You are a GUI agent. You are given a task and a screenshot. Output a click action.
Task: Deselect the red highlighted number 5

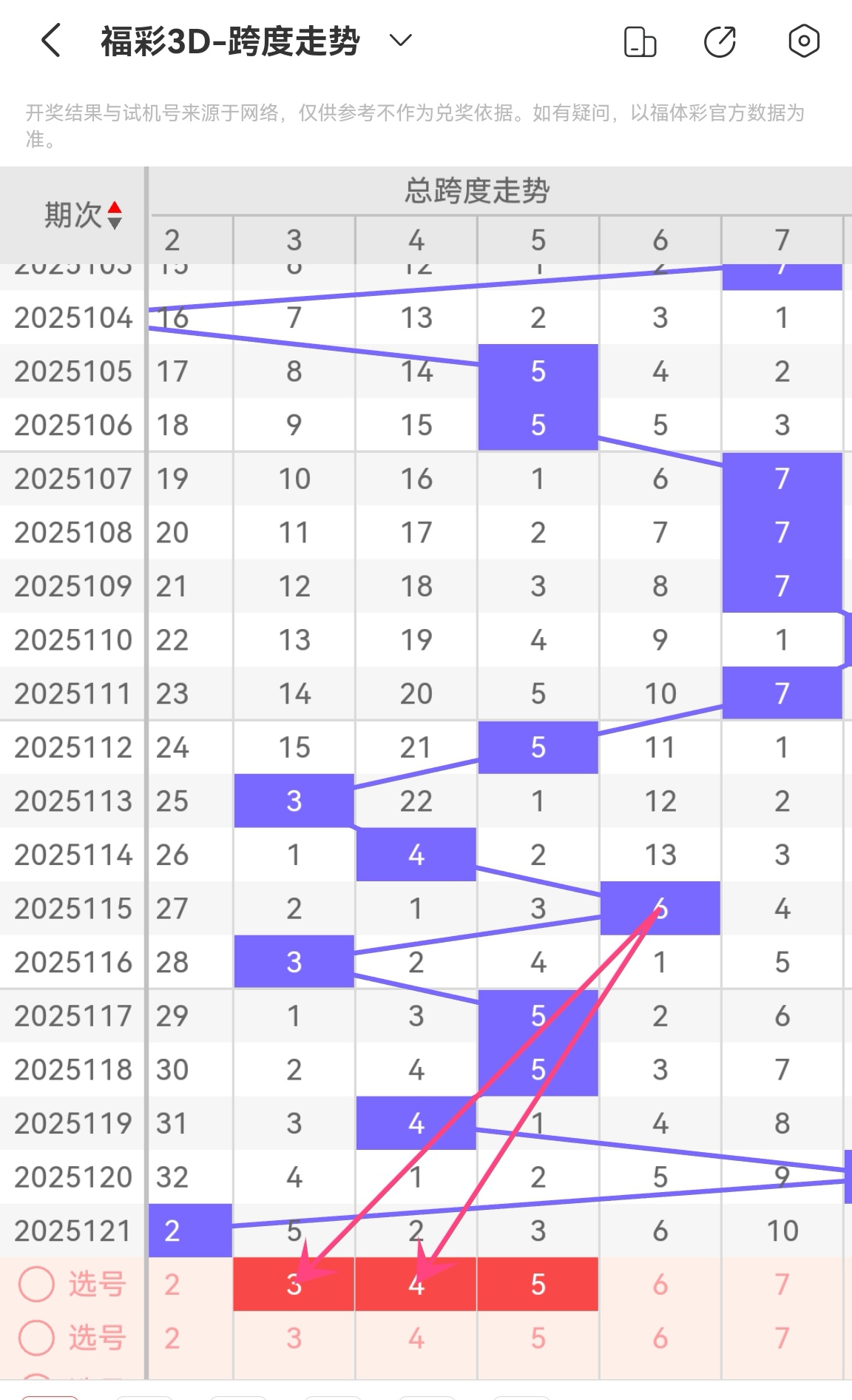(x=538, y=1285)
